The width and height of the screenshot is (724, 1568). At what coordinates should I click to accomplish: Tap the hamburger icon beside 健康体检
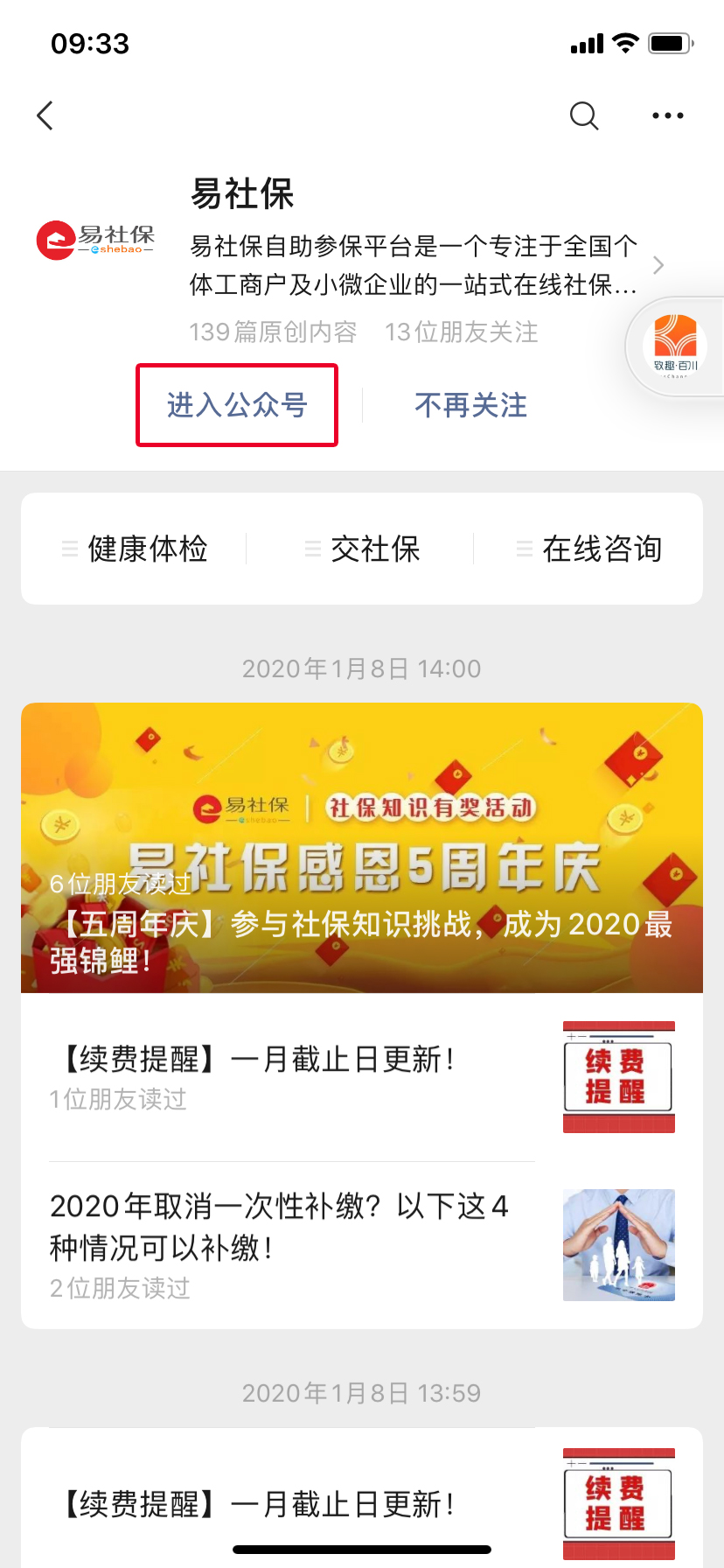click(68, 549)
